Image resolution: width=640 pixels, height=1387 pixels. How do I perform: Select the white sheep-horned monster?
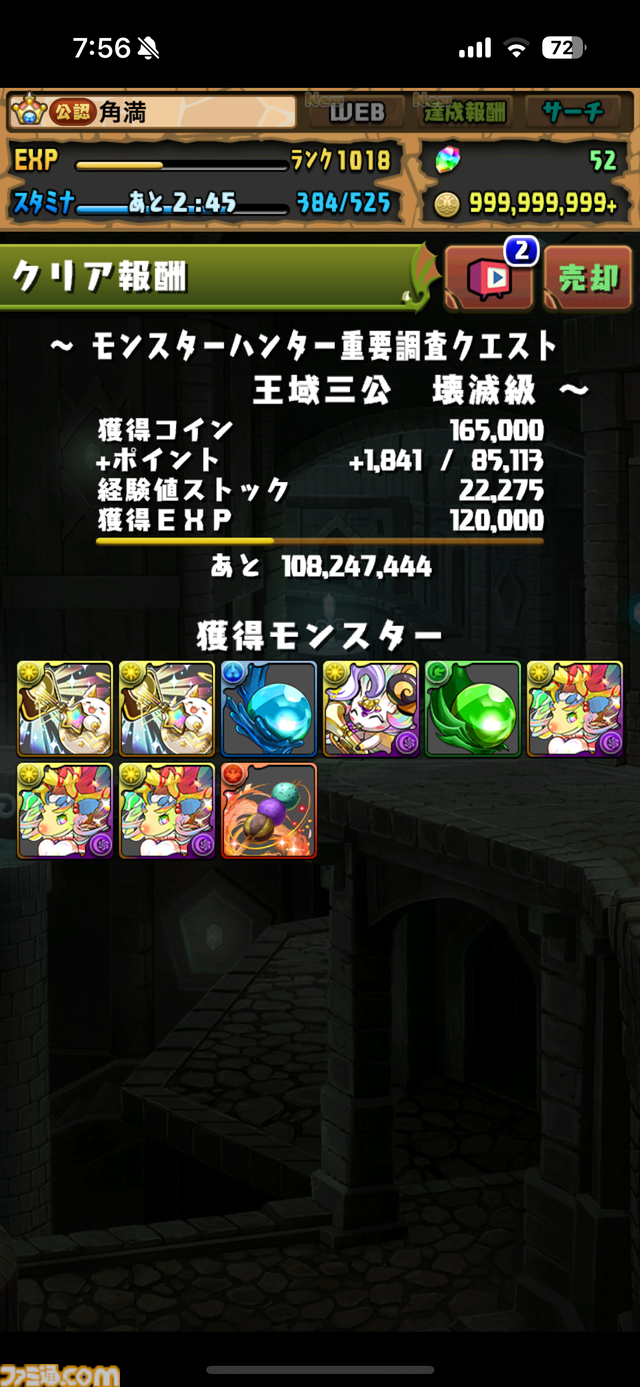370,708
